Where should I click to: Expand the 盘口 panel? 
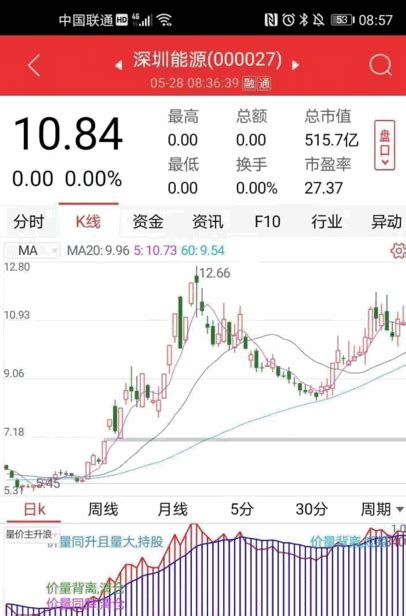pos(384,145)
